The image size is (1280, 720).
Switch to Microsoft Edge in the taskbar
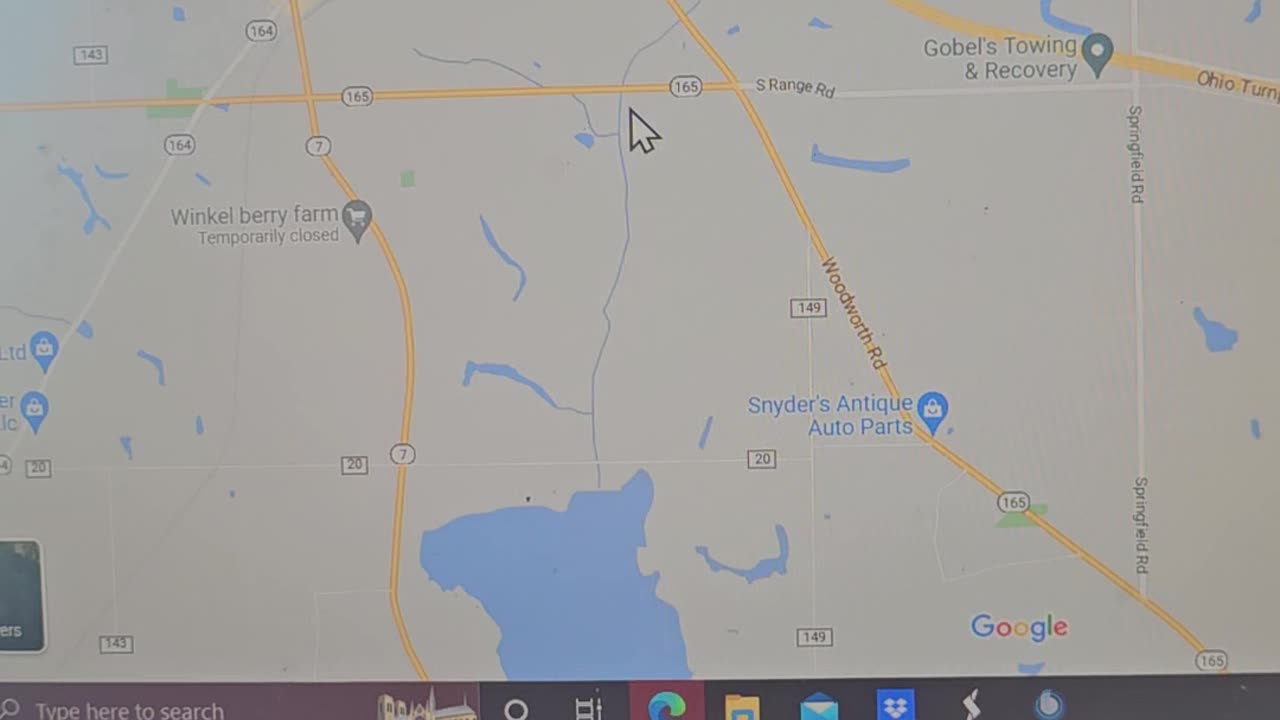point(666,706)
